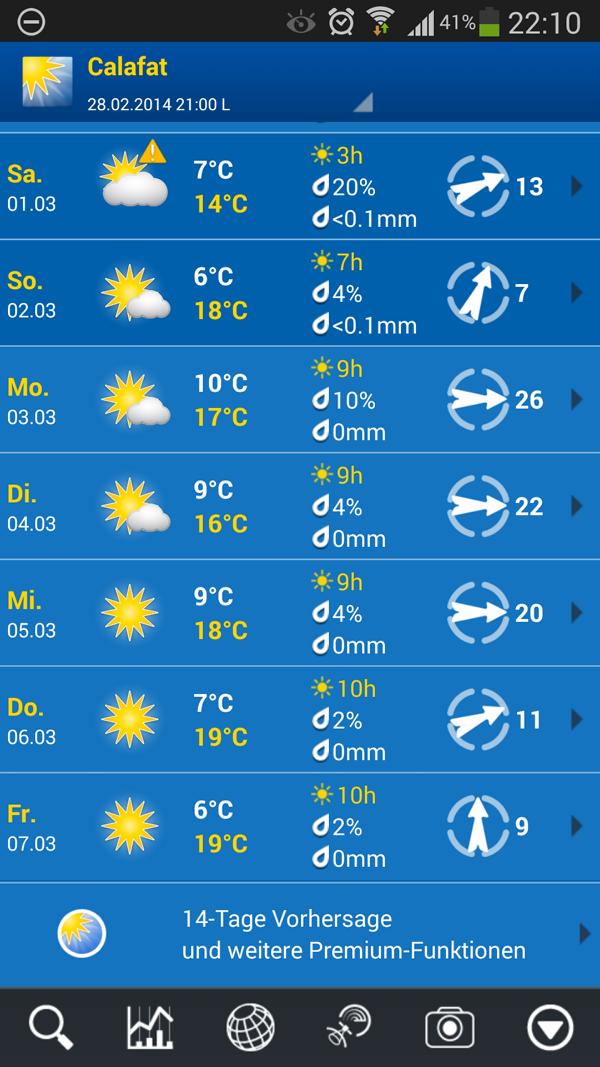Open forecast details for Sa. 01.03
The height and width of the screenshot is (1067, 600).
[x=300, y=187]
